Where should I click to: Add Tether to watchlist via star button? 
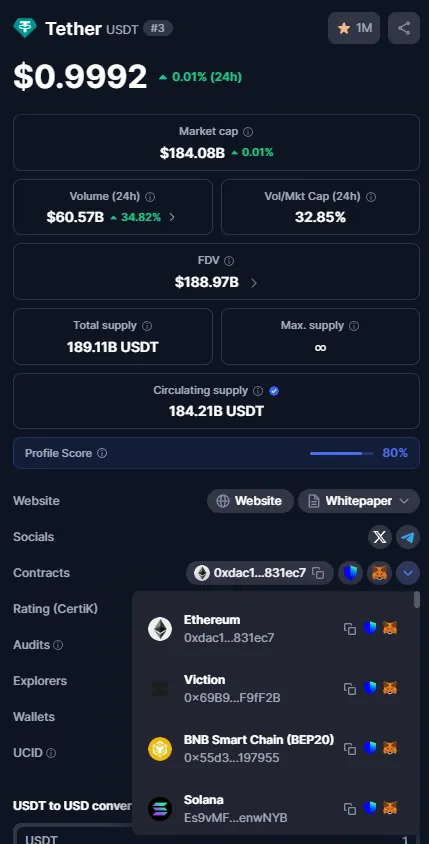[x=354, y=28]
